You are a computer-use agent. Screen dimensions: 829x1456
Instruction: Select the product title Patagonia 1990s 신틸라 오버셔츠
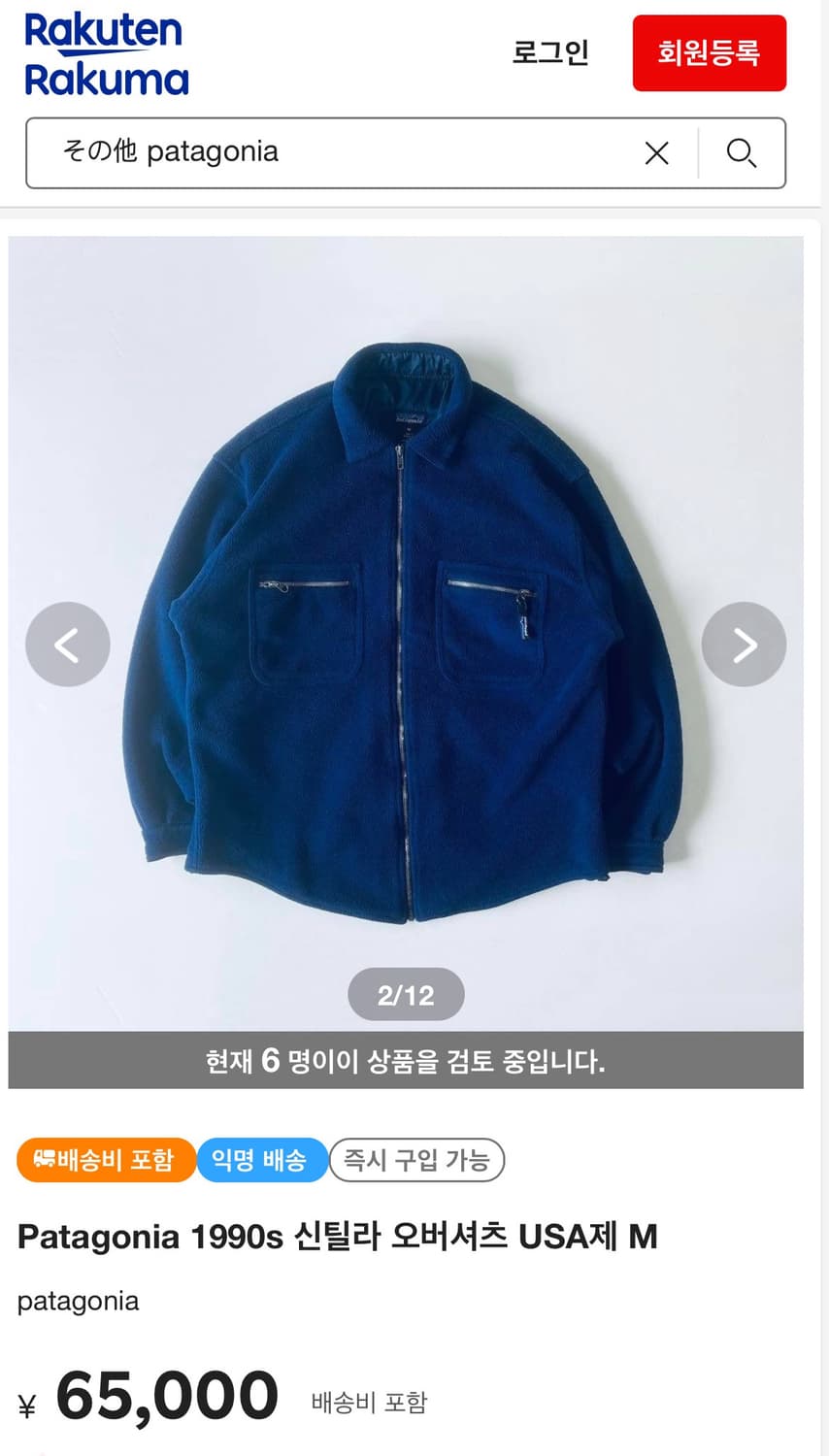[x=340, y=1235]
